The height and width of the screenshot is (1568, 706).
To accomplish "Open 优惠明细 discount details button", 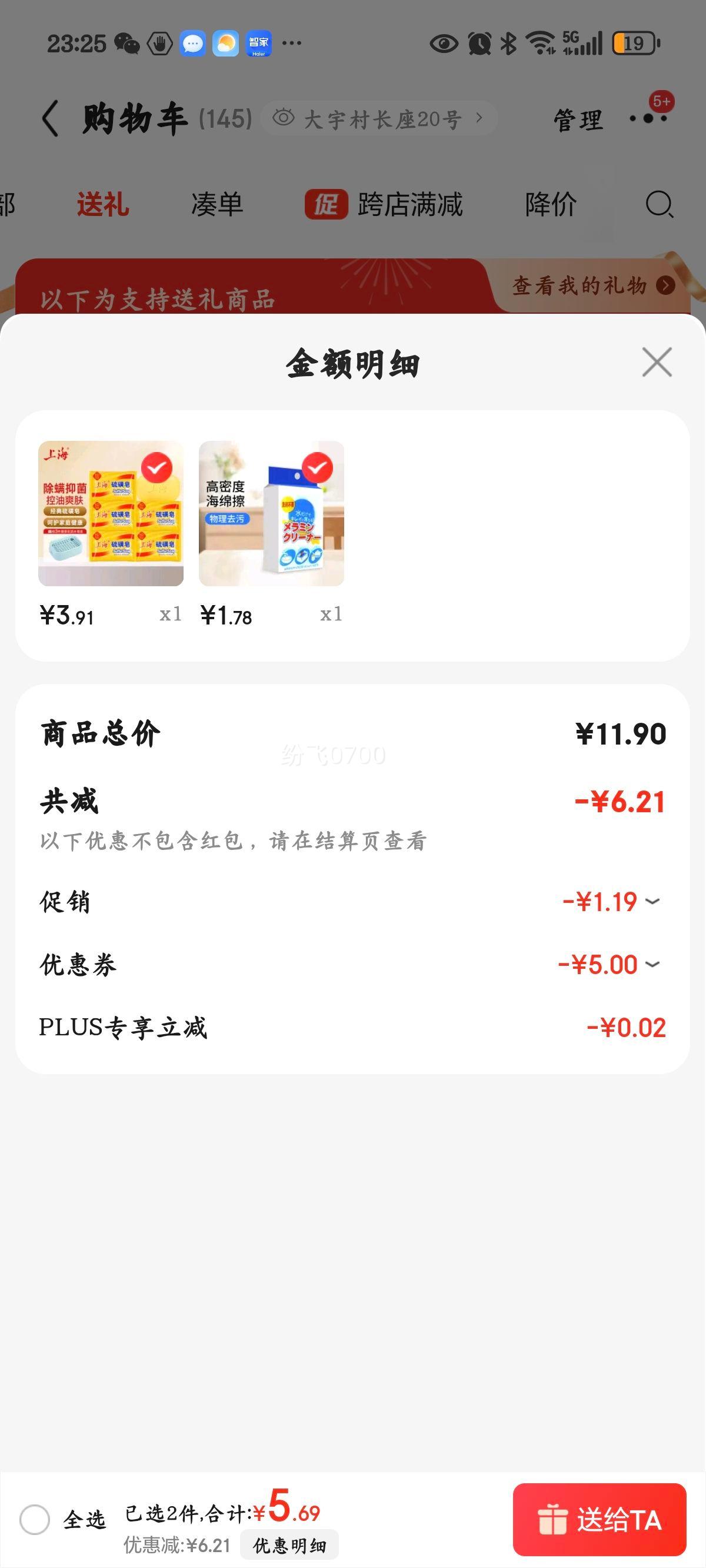I will tap(289, 1546).
